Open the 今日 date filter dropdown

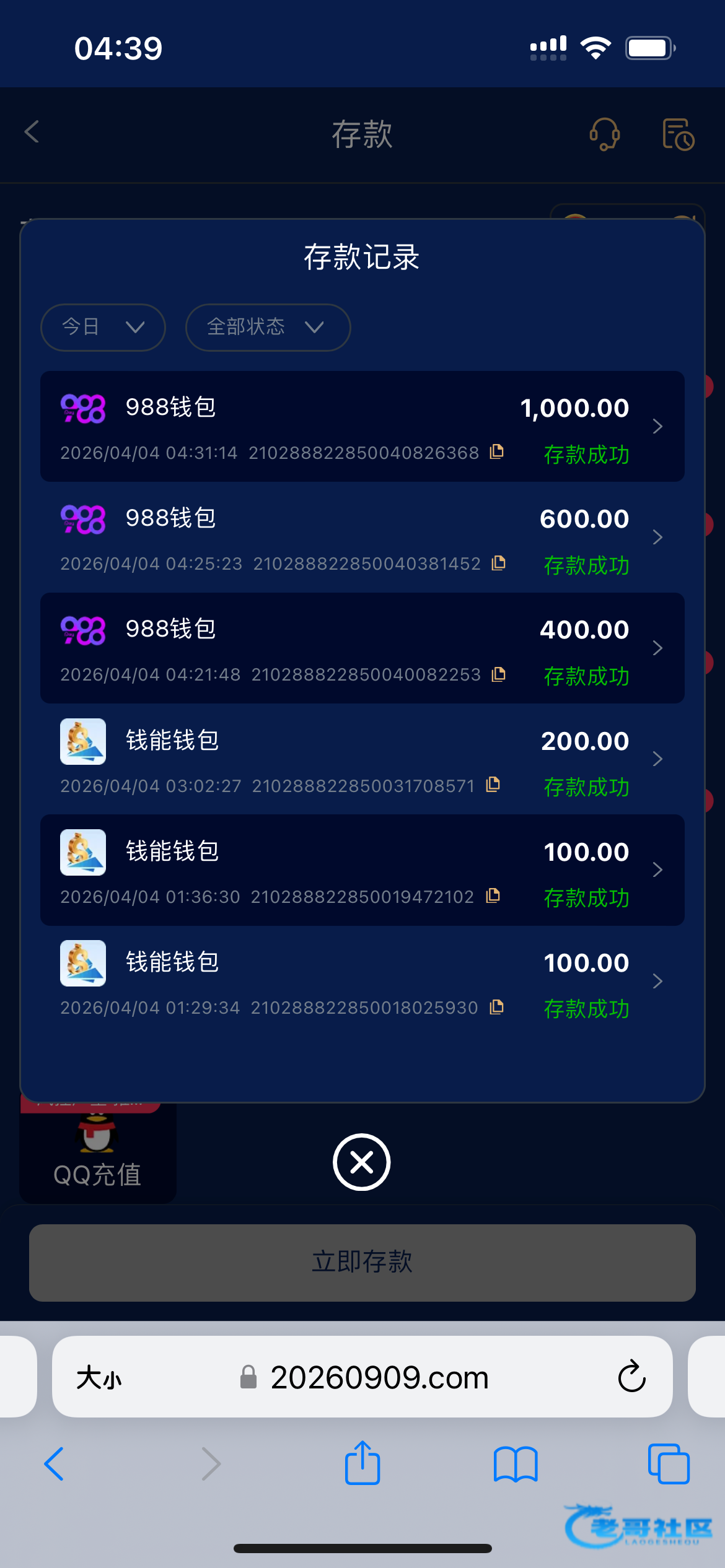point(103,327)
